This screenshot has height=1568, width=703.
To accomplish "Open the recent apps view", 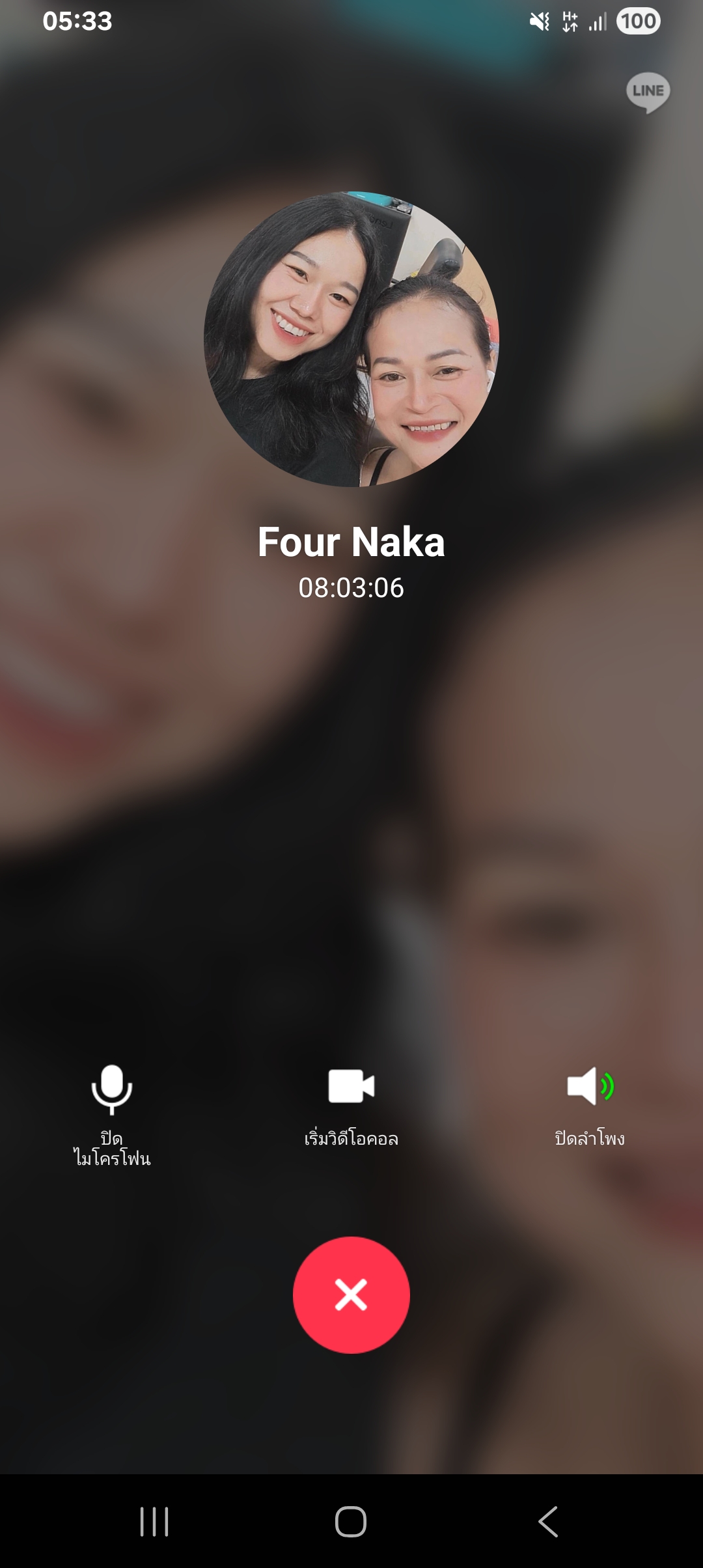I will (x=154, y=1522).
